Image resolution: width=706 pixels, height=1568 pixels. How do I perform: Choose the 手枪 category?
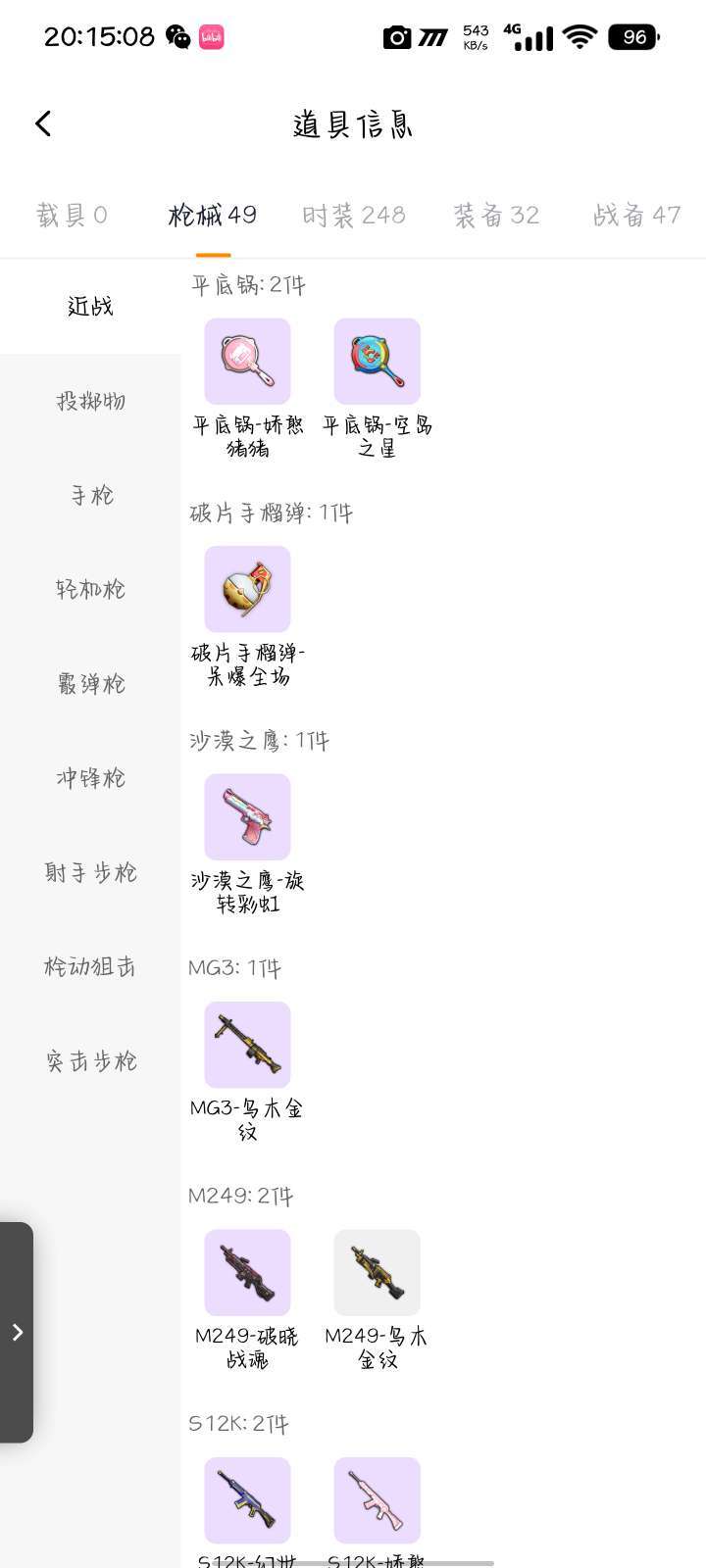click(x=90, y=495)
